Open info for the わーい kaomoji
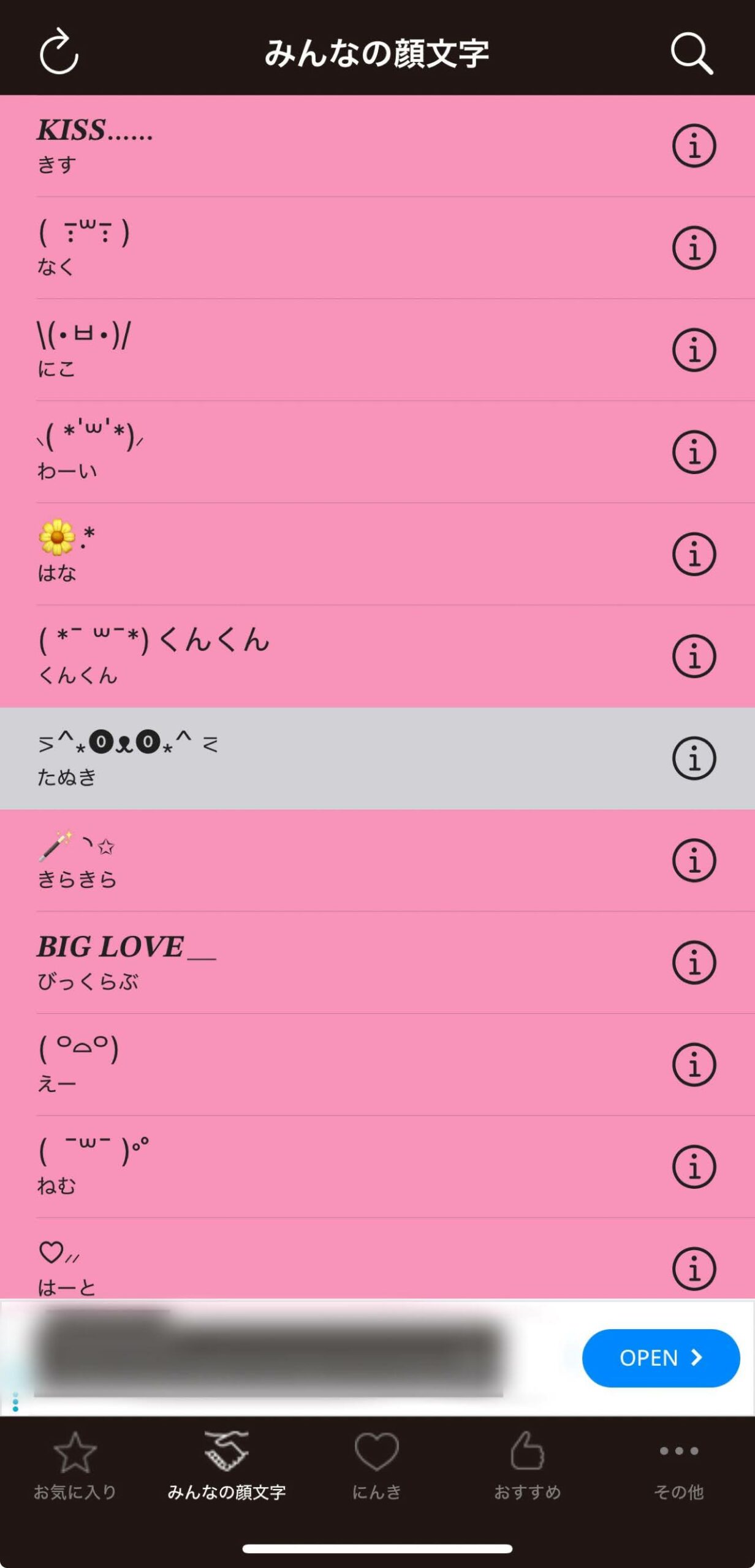755x1568 pixels. [694, 452]
